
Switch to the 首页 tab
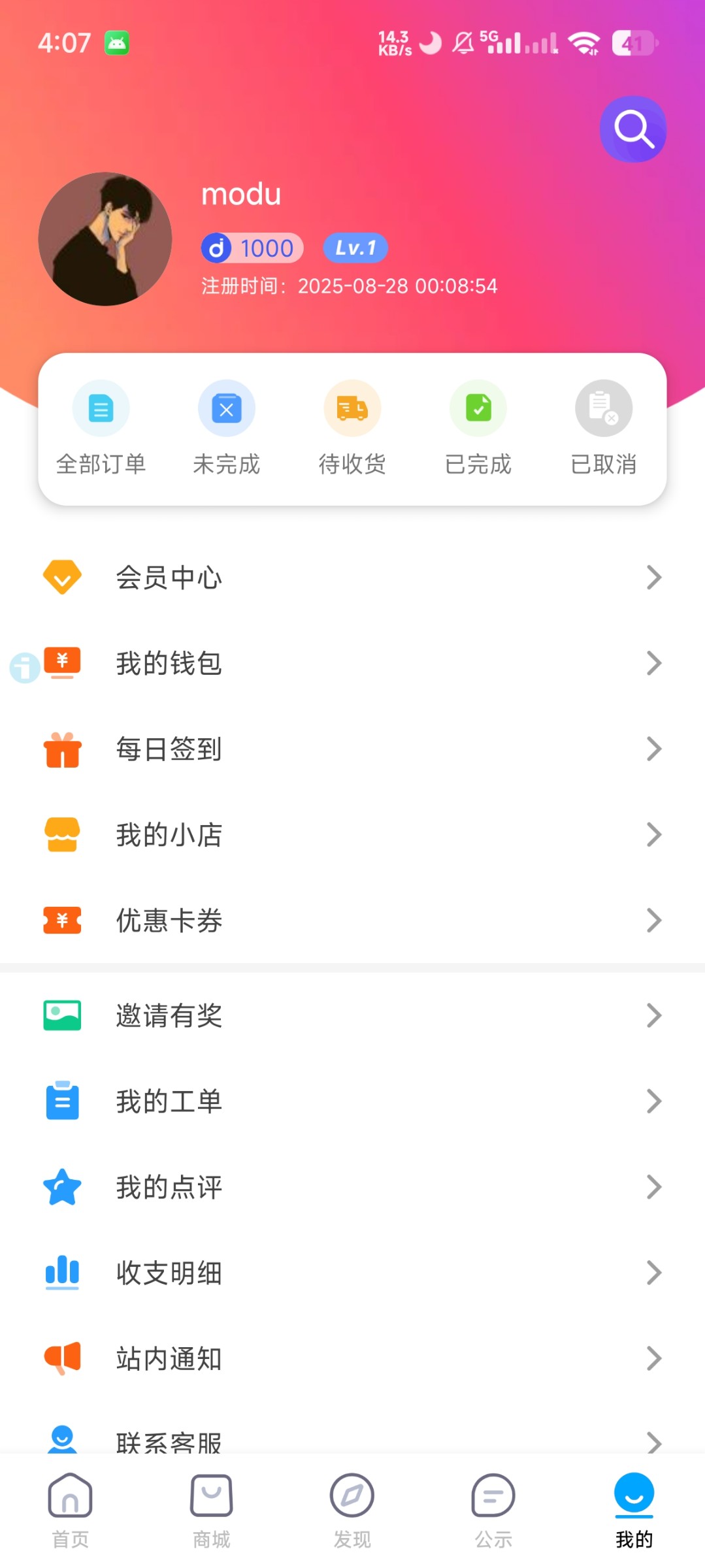(70, 1510)
